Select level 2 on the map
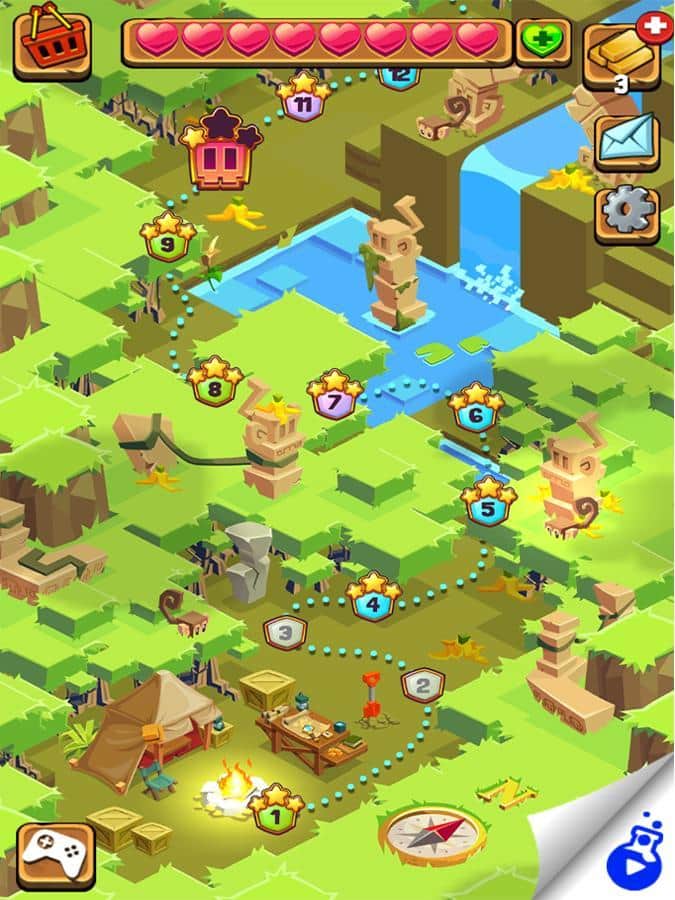The image size is (675, 900). tap(423, 685)
